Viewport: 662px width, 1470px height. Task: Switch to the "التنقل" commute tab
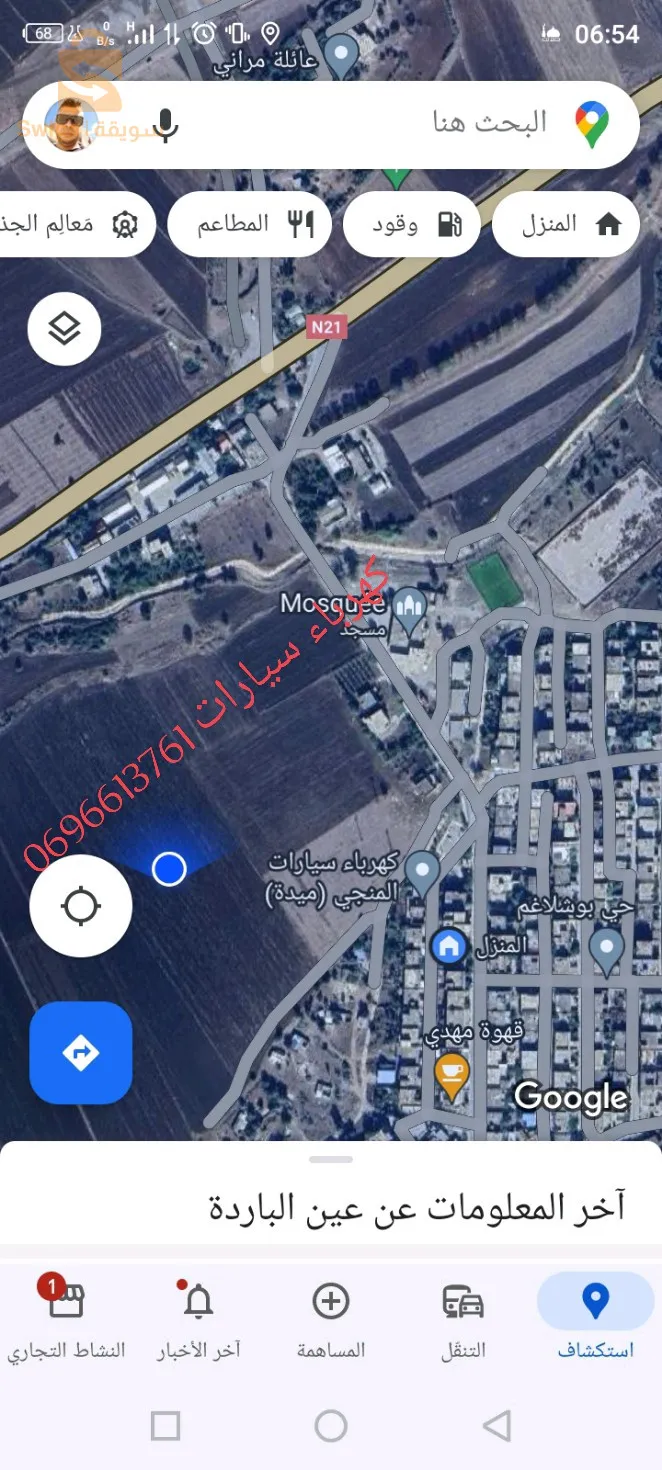(463, 1319)
